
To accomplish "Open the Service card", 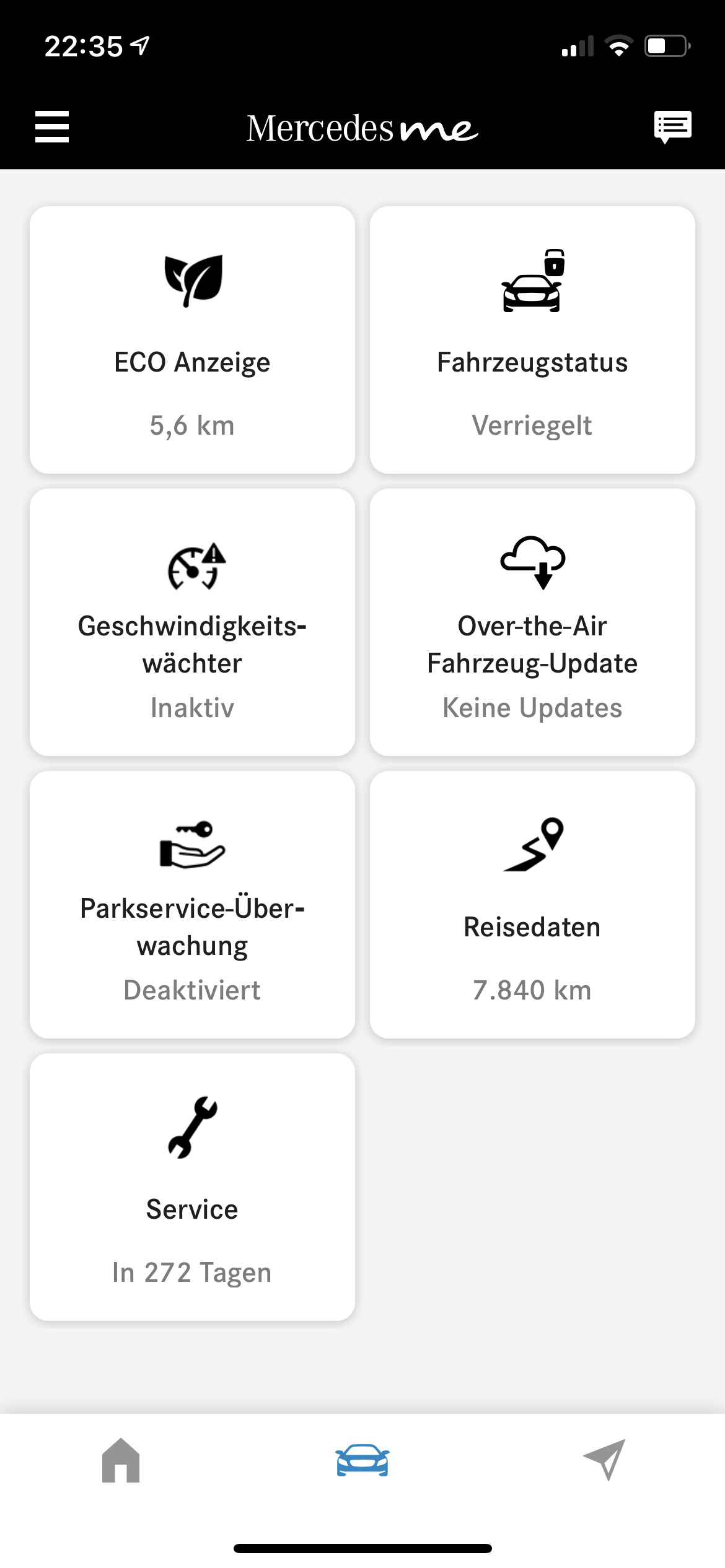I will pos(192,1187).
